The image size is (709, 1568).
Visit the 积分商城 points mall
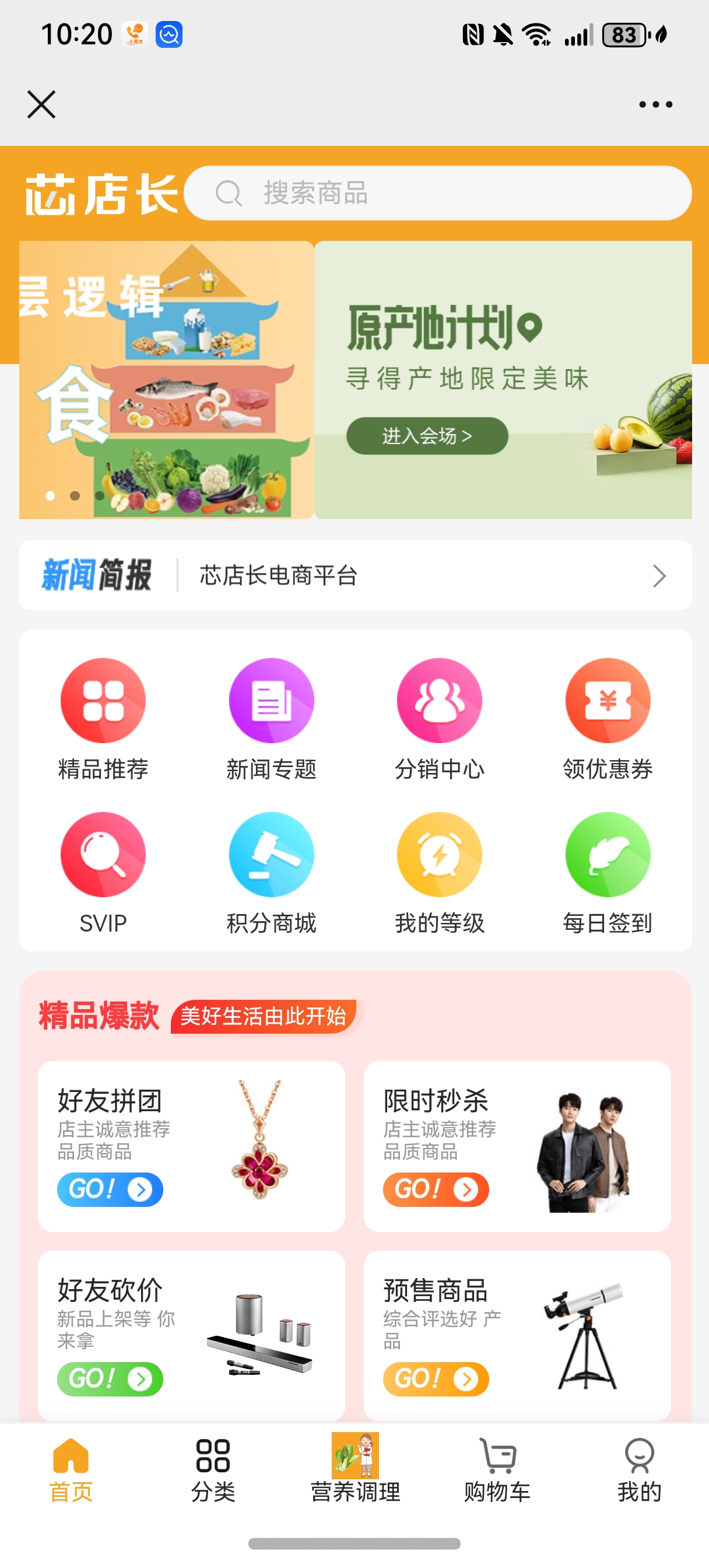coord(272,872)
